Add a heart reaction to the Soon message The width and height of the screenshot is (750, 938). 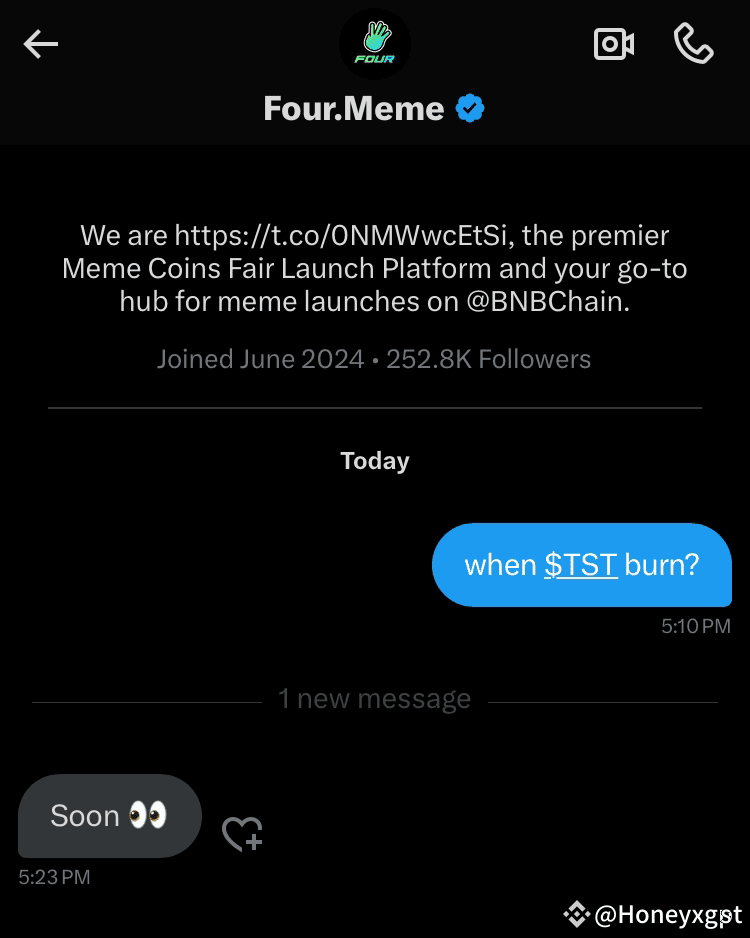pyautogui.click(x=240, y=833)
